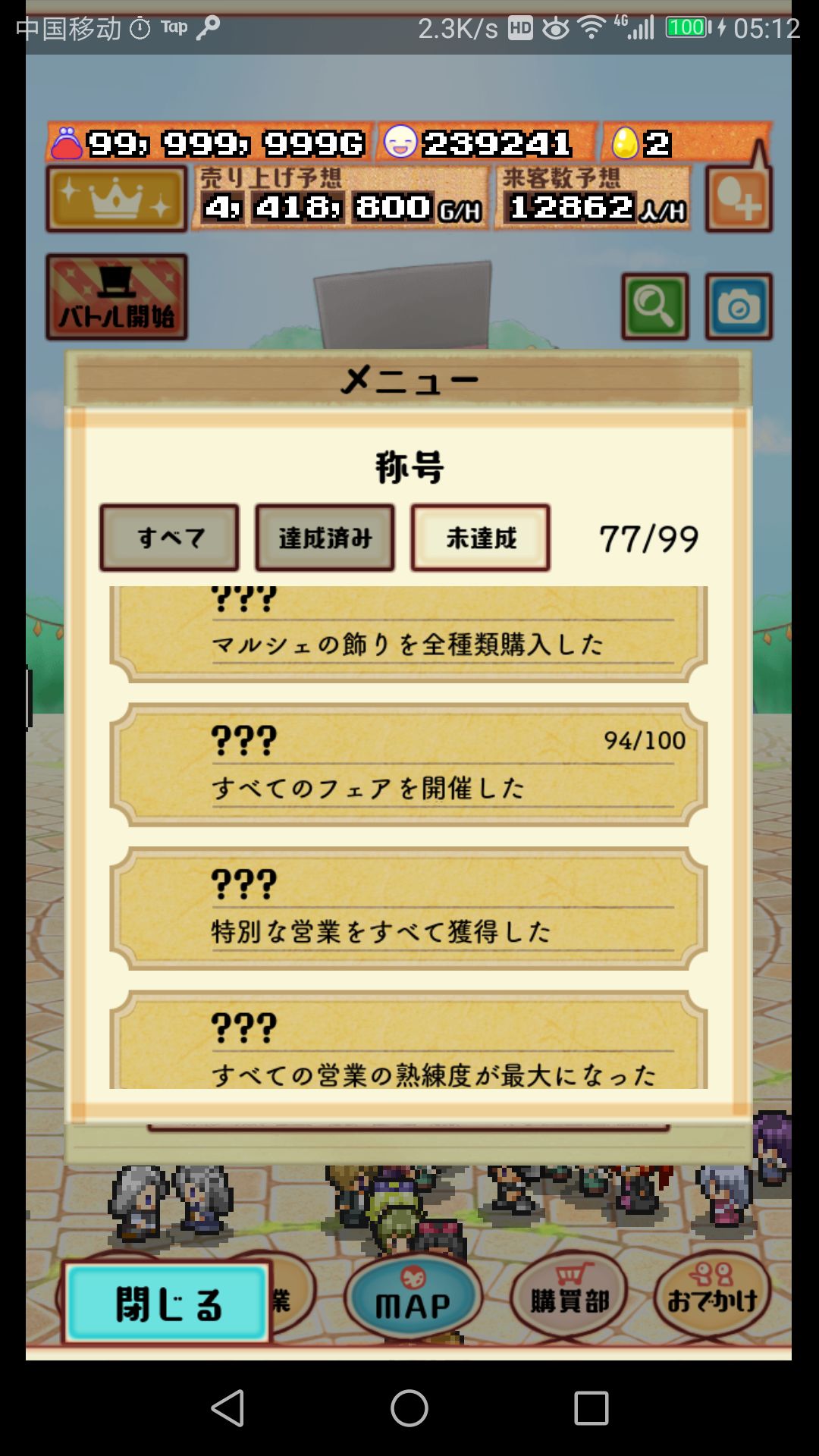Screen dimensions: 819x1456
Task: Open the 購買部 menu
Action: [x=570, y=1294]
